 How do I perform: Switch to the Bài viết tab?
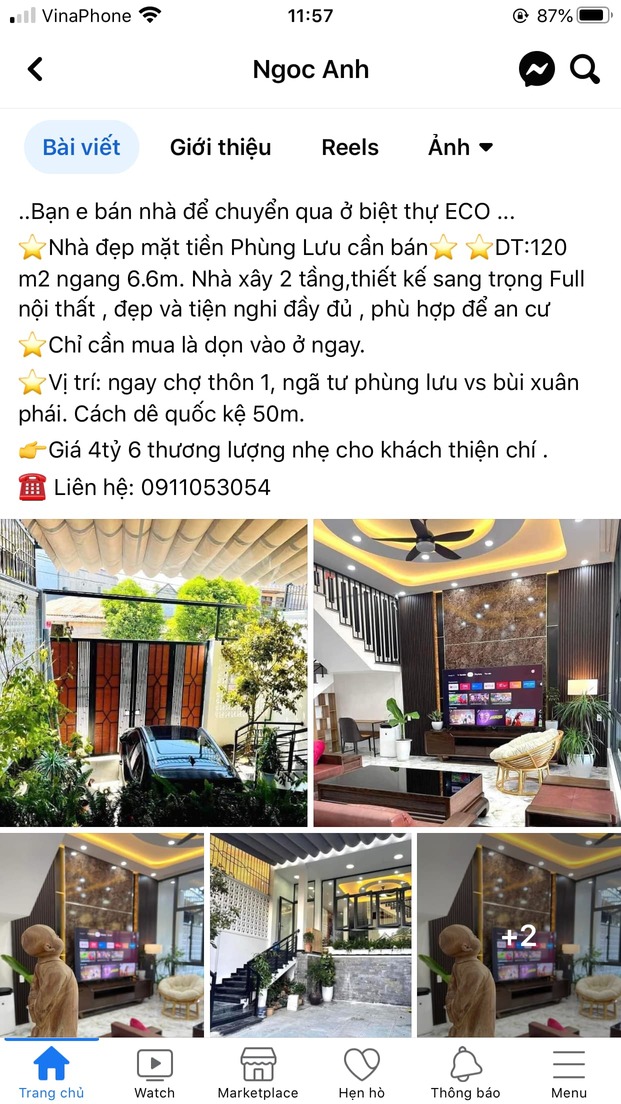(81, 147)
